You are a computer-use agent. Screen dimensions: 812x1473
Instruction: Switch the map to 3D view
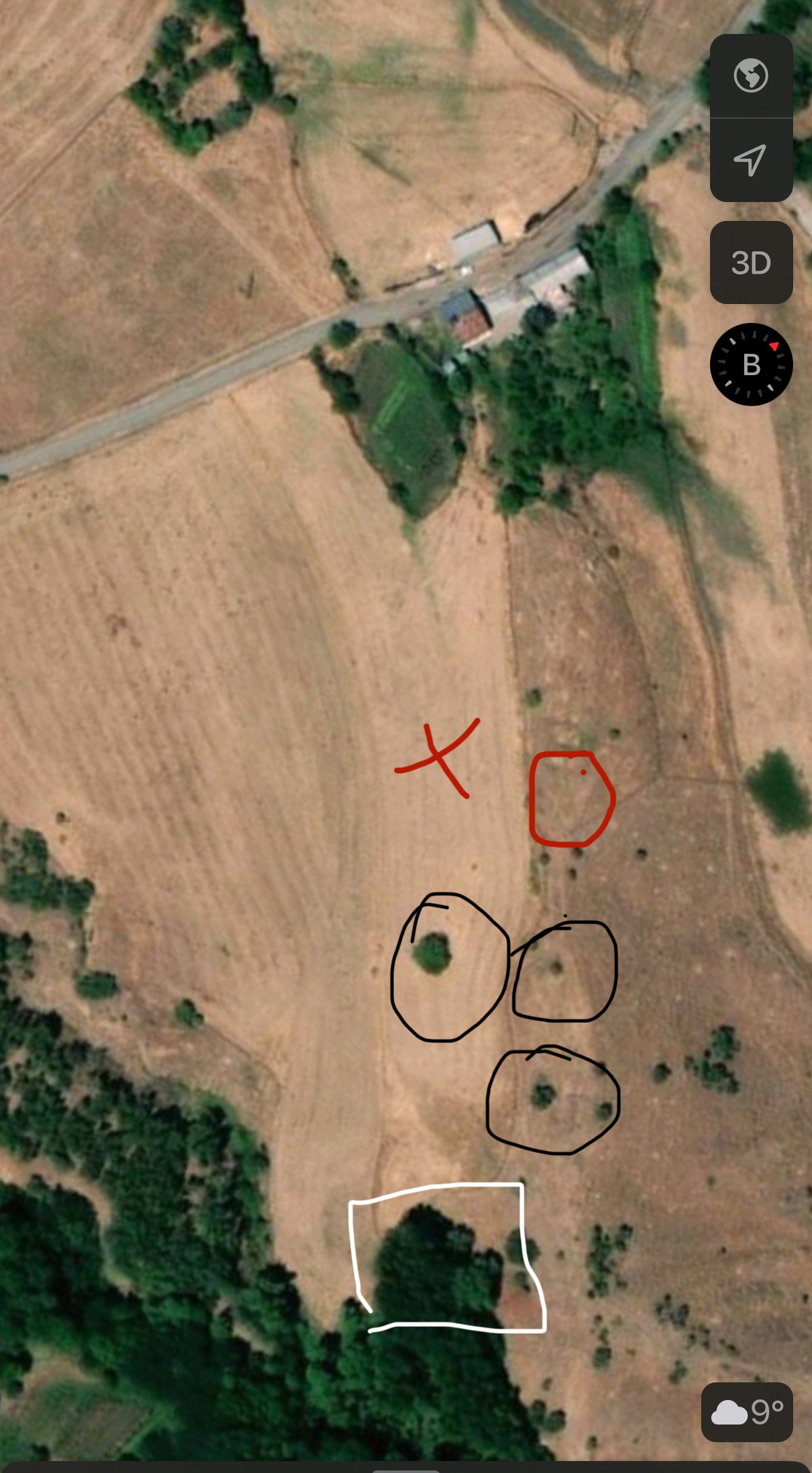point(751,262)
